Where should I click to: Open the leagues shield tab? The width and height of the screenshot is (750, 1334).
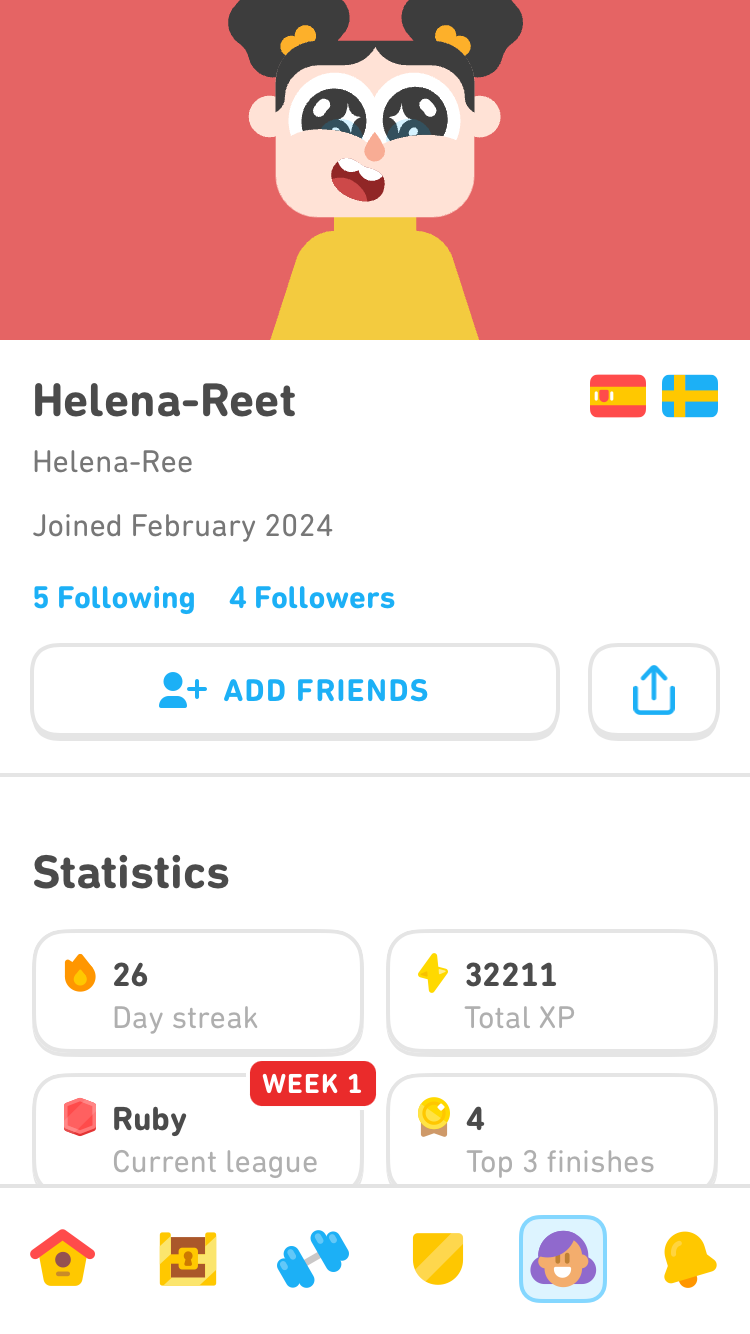(x=438, y=1258)
